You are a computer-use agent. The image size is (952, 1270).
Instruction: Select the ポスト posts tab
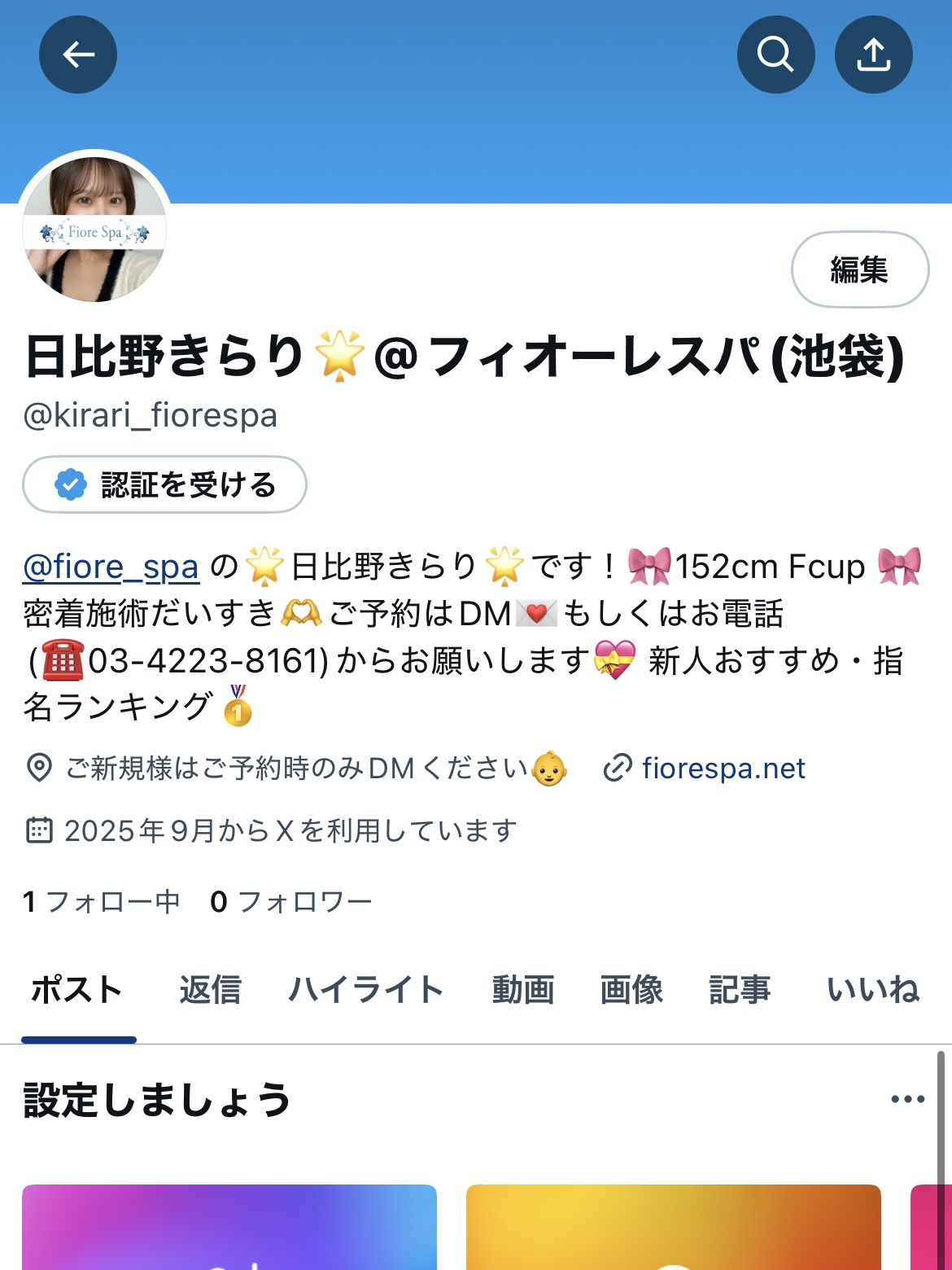tap(77, 990)
